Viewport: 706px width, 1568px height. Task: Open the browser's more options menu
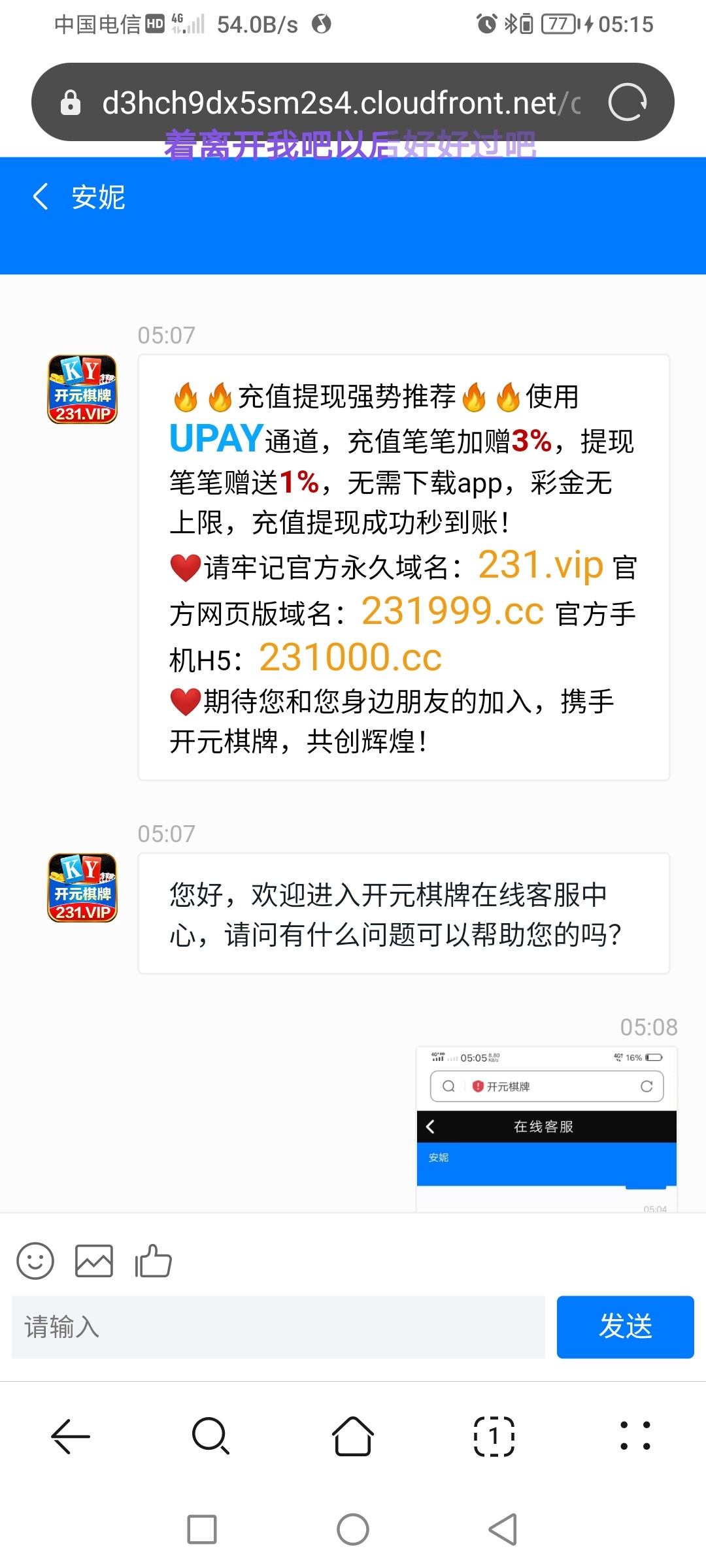point(635,1436)
